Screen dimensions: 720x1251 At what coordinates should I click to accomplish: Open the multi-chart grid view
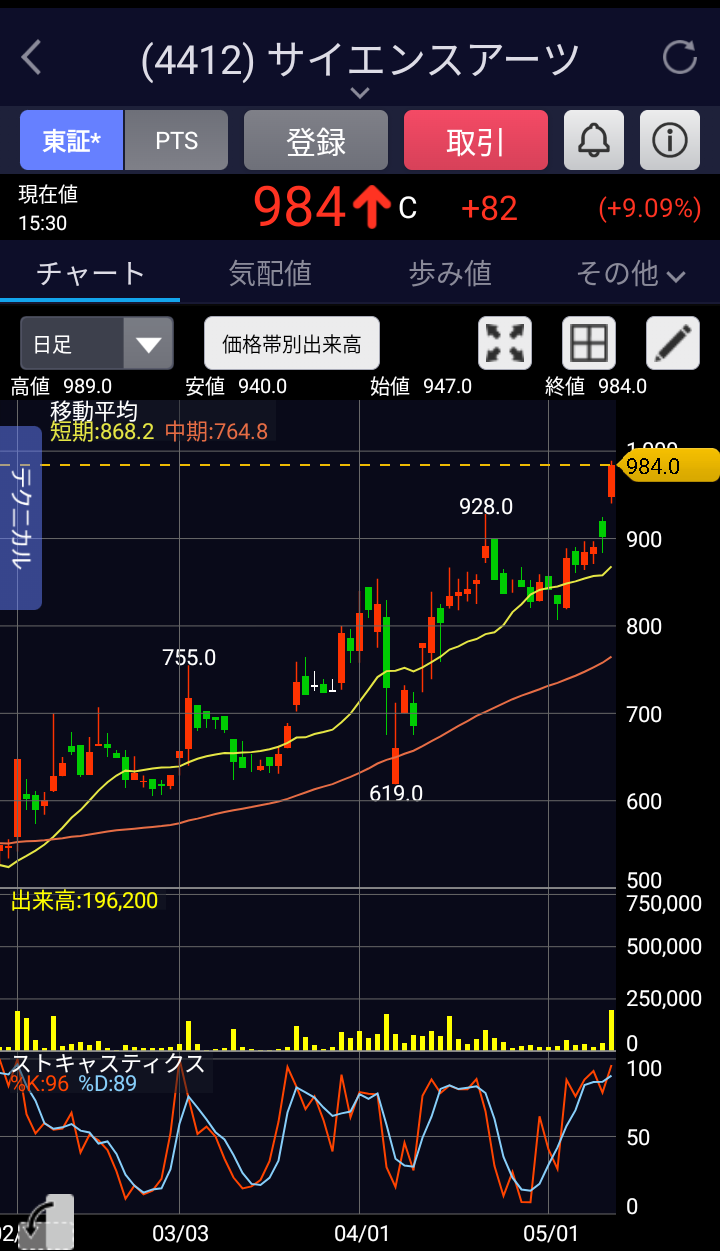tap(589, 344)
